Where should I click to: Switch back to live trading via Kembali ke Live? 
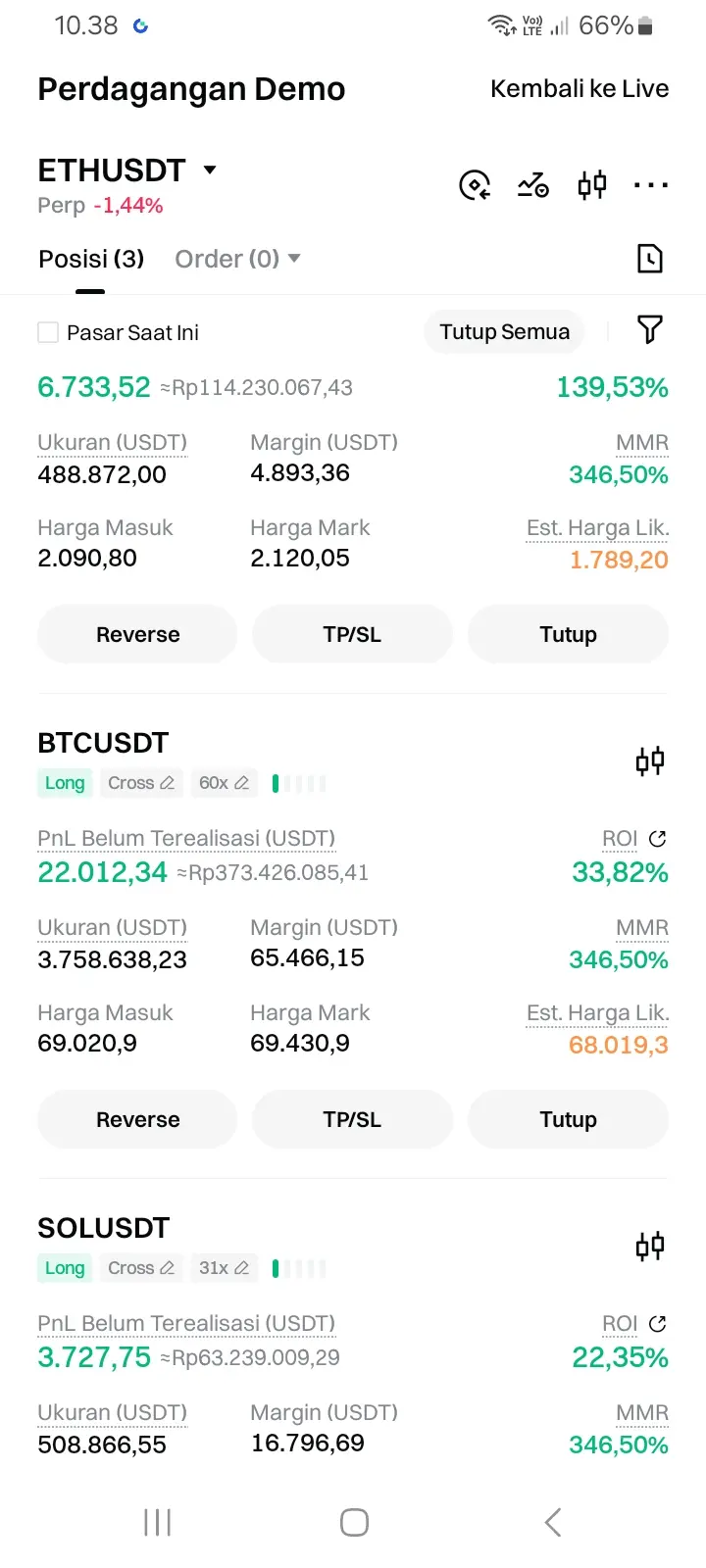coord(579,89)
